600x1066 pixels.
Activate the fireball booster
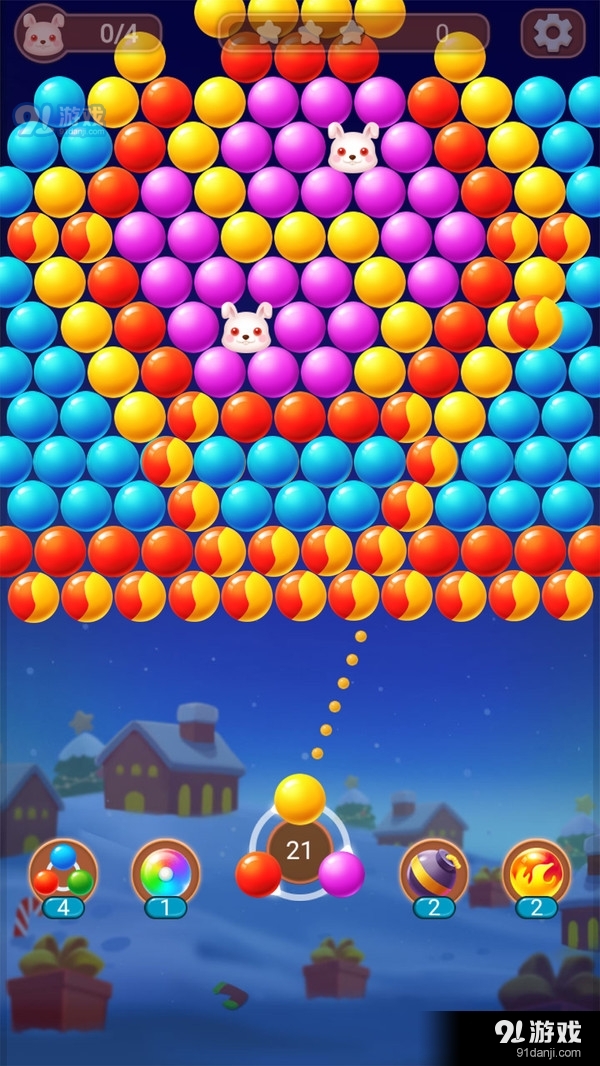point(536,872)
